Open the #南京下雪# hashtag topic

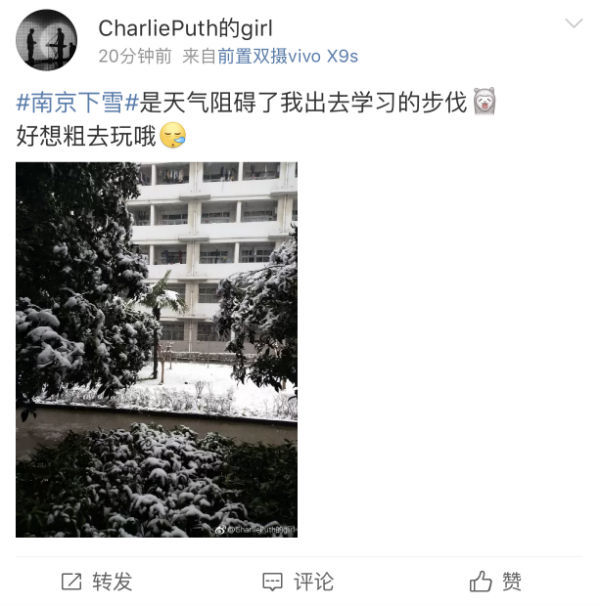tap(77, 101)
